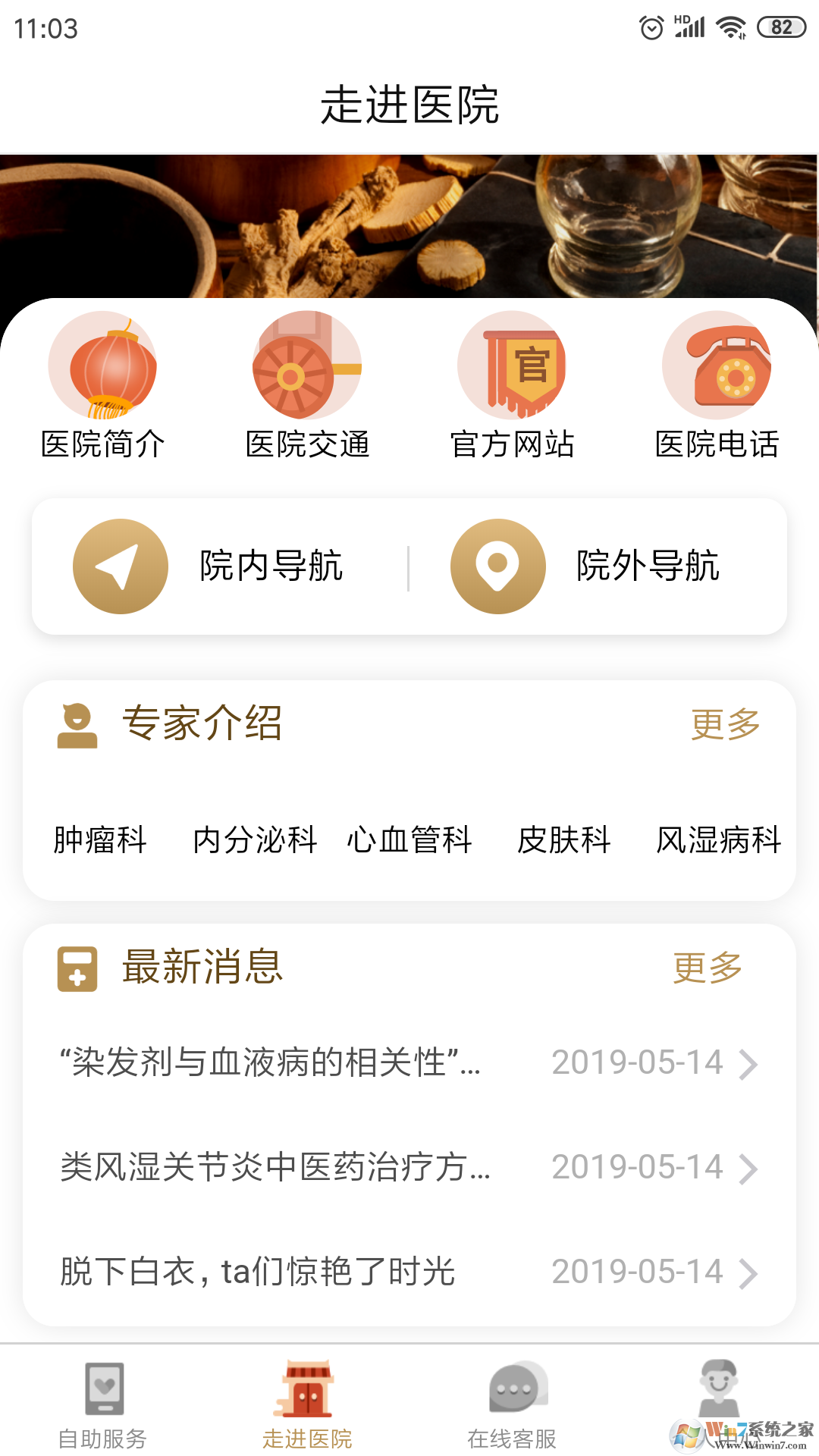Select the 风湿病科 department

coord(718,840)
